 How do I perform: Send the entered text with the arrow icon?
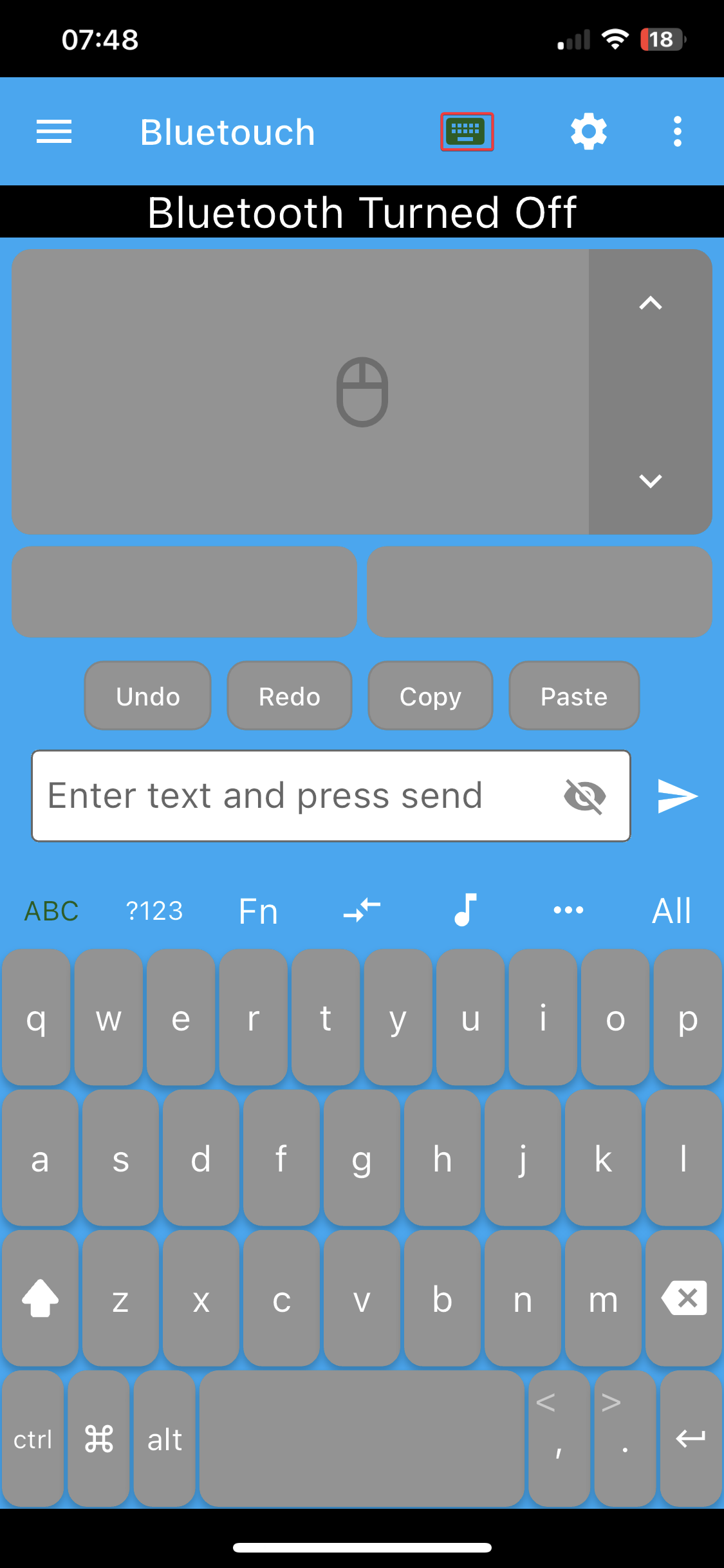pyautogui.click(x=677, y=796)
